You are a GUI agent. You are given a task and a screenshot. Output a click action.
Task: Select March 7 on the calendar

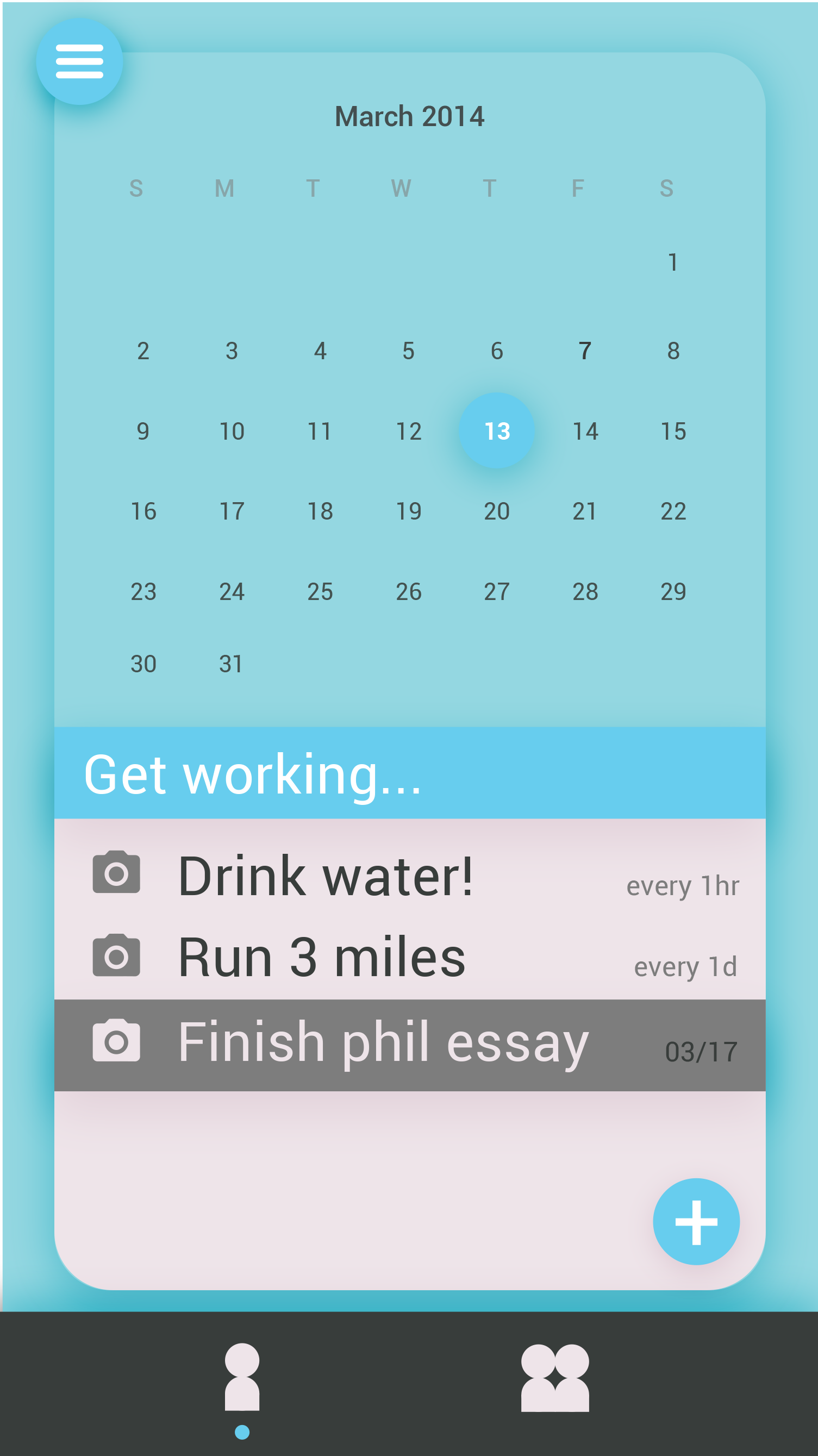[585, 351]
